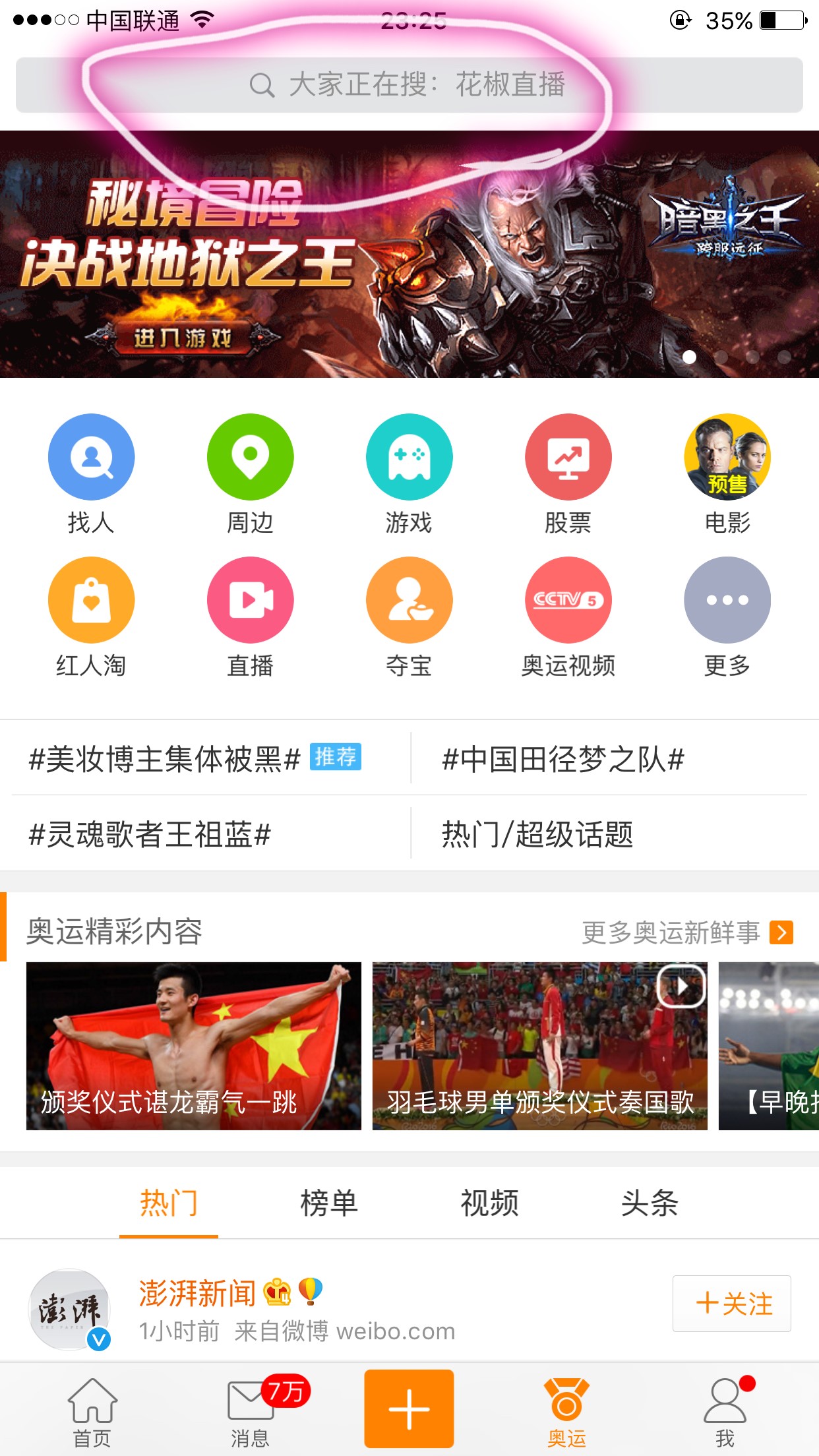Viewport: 819px width, 1456px height.
Task: Switch to the 榜单 tab
Action: tap(328, 1203)
